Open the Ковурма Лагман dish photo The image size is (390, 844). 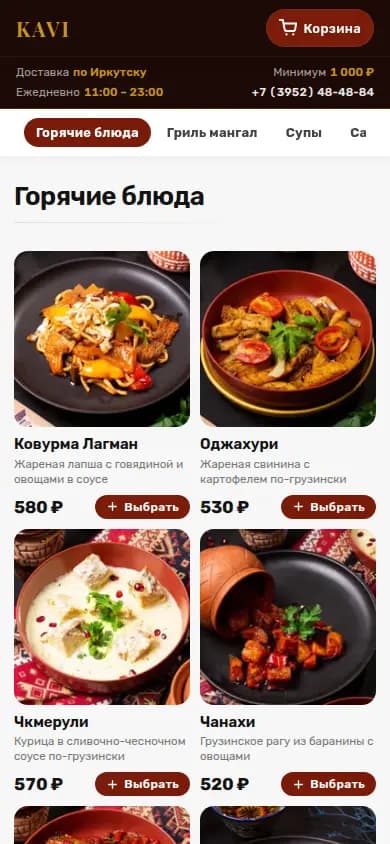[x=102, y=339]
